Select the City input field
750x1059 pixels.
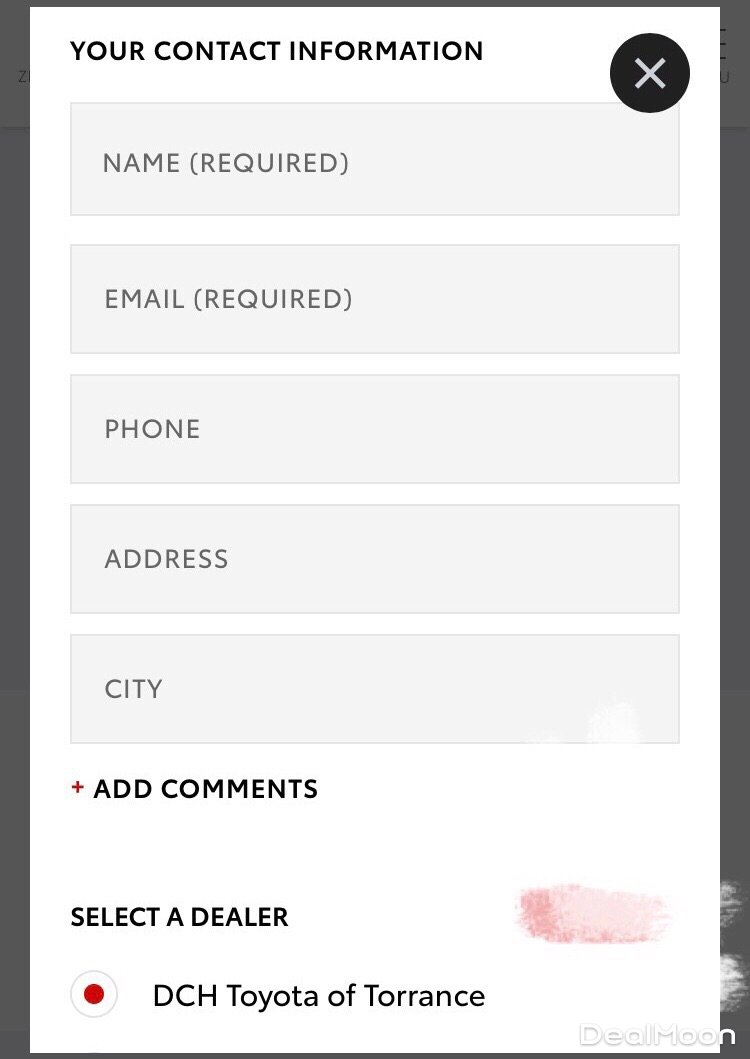point(374,689)
